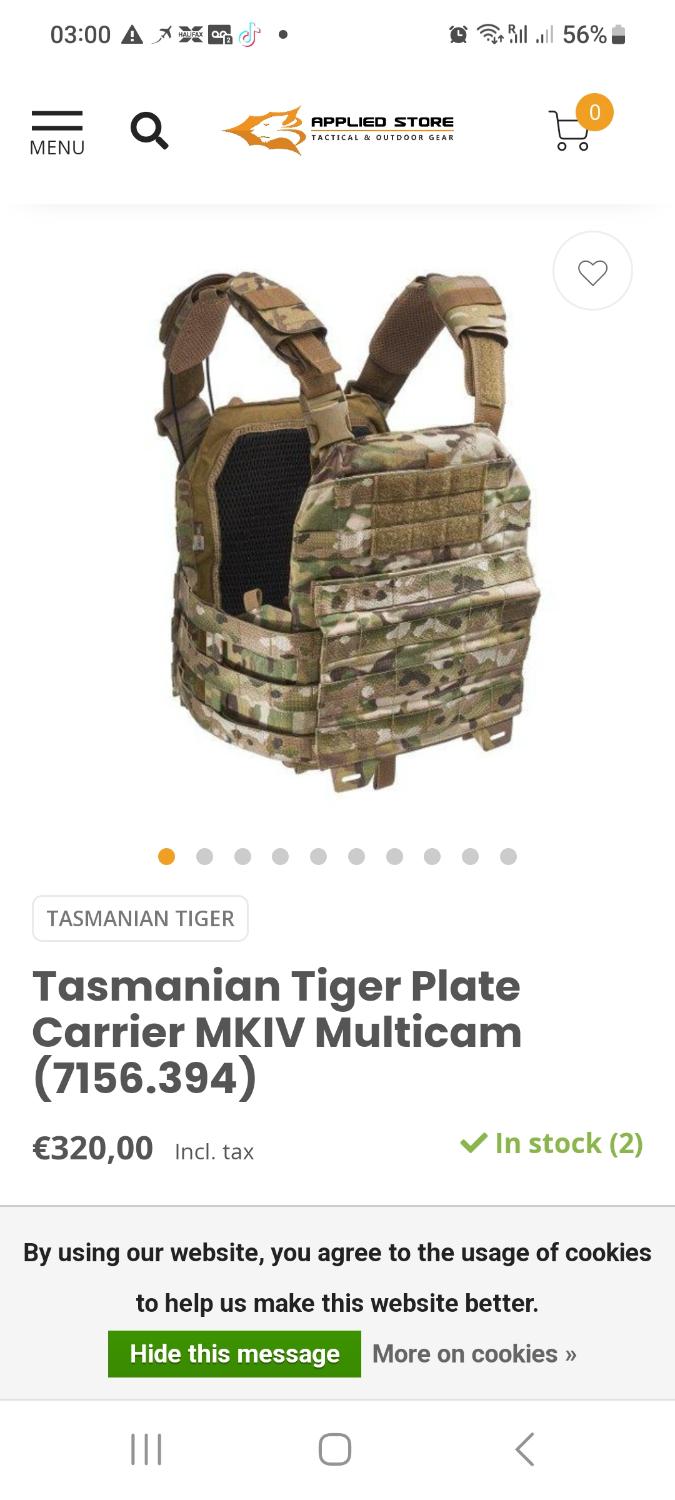Open the Tasmanian Tiger brand chip
Image resolution: width=675 pixels, height=1500 pixels.
pyautogui.click(x=140, y=918)
